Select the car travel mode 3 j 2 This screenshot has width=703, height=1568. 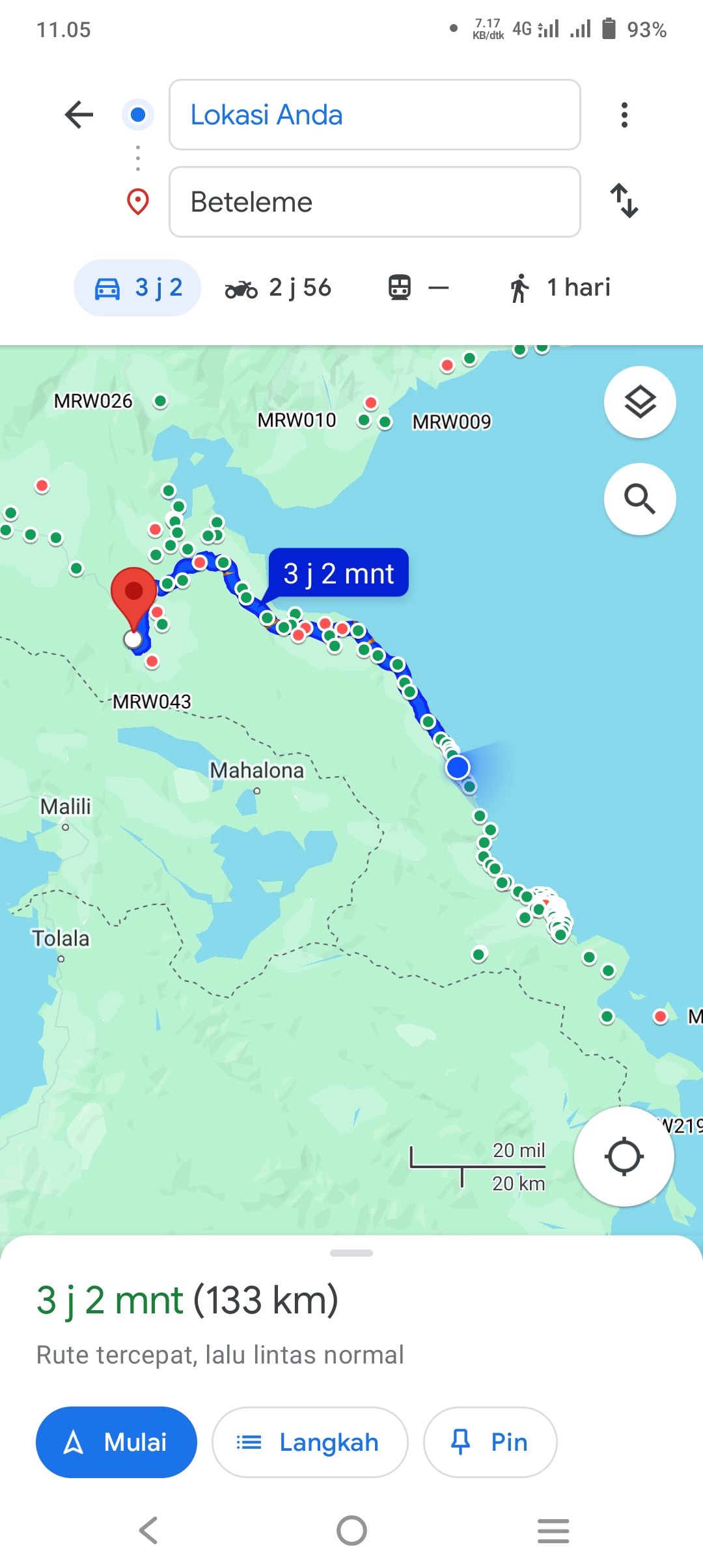[137, 288]
